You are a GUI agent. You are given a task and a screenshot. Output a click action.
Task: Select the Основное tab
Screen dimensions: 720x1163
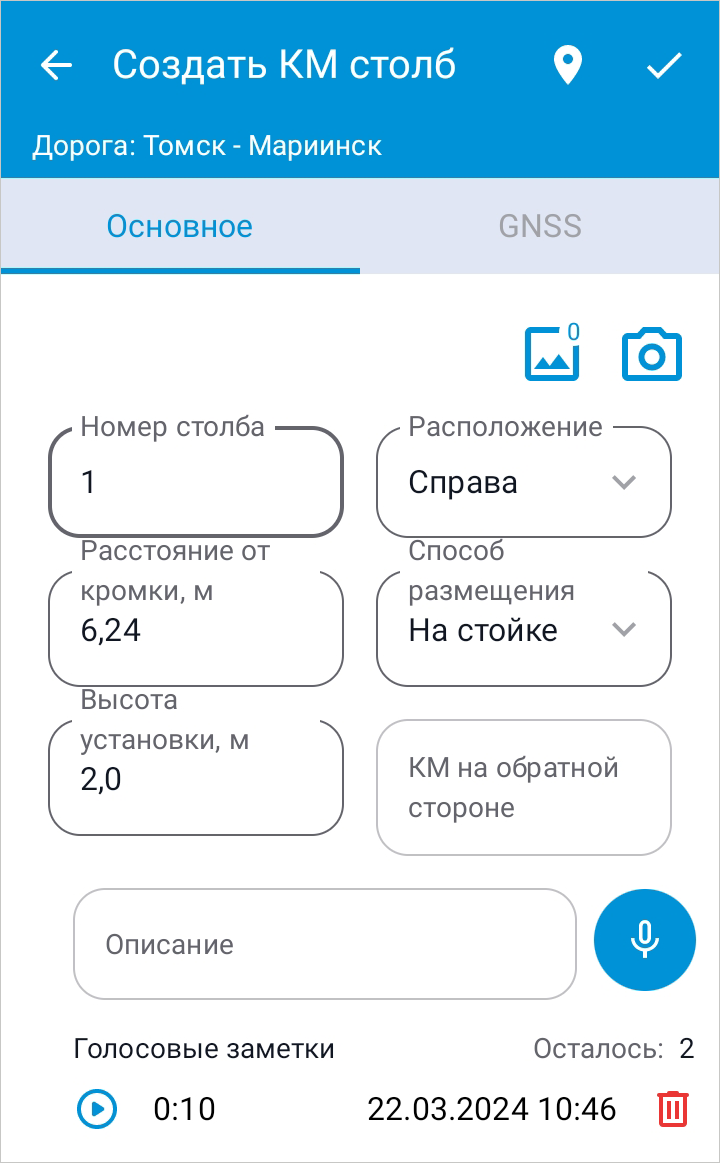(x=180, y=226)
